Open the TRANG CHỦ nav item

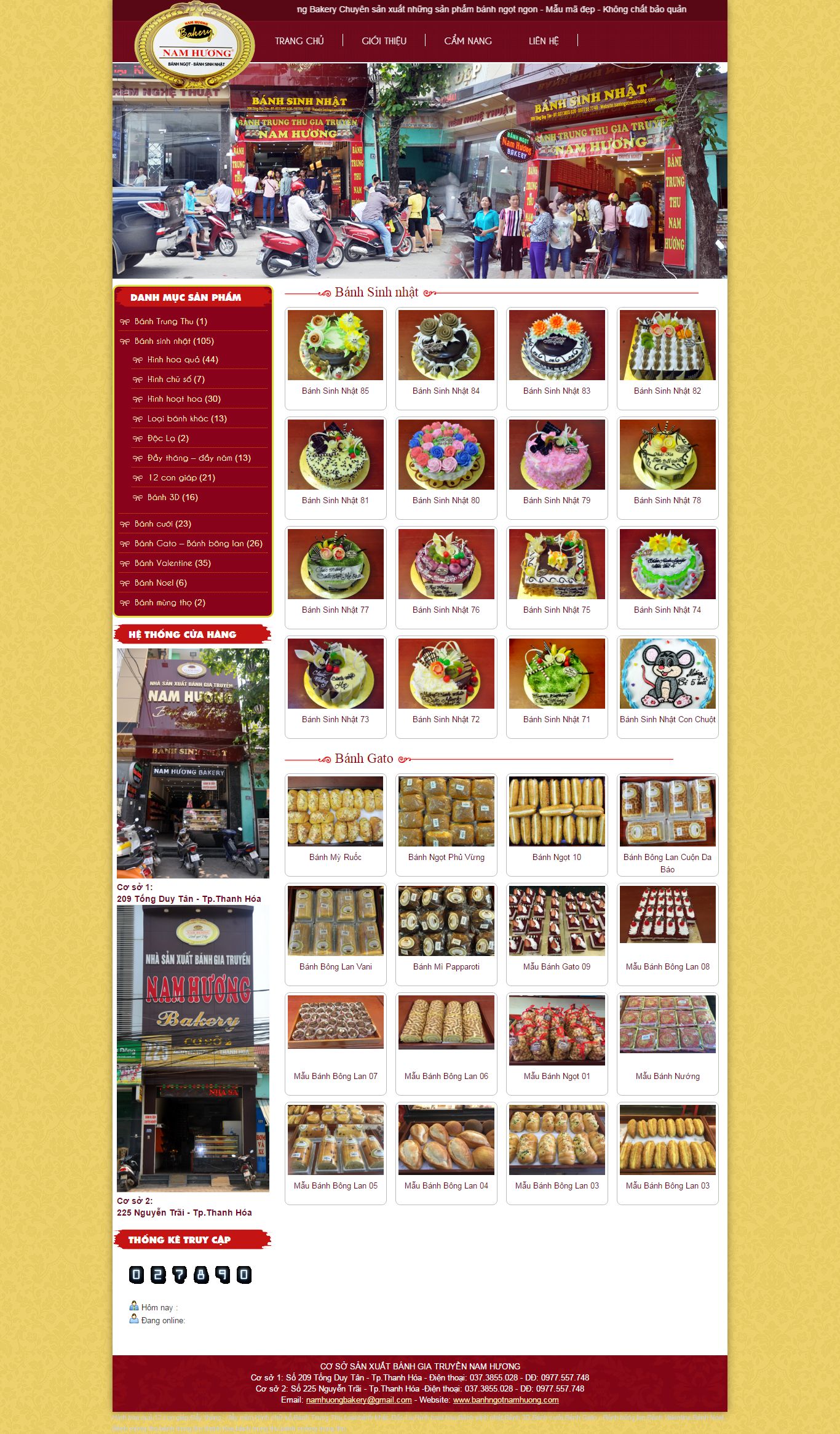click(x=299, y=41)
